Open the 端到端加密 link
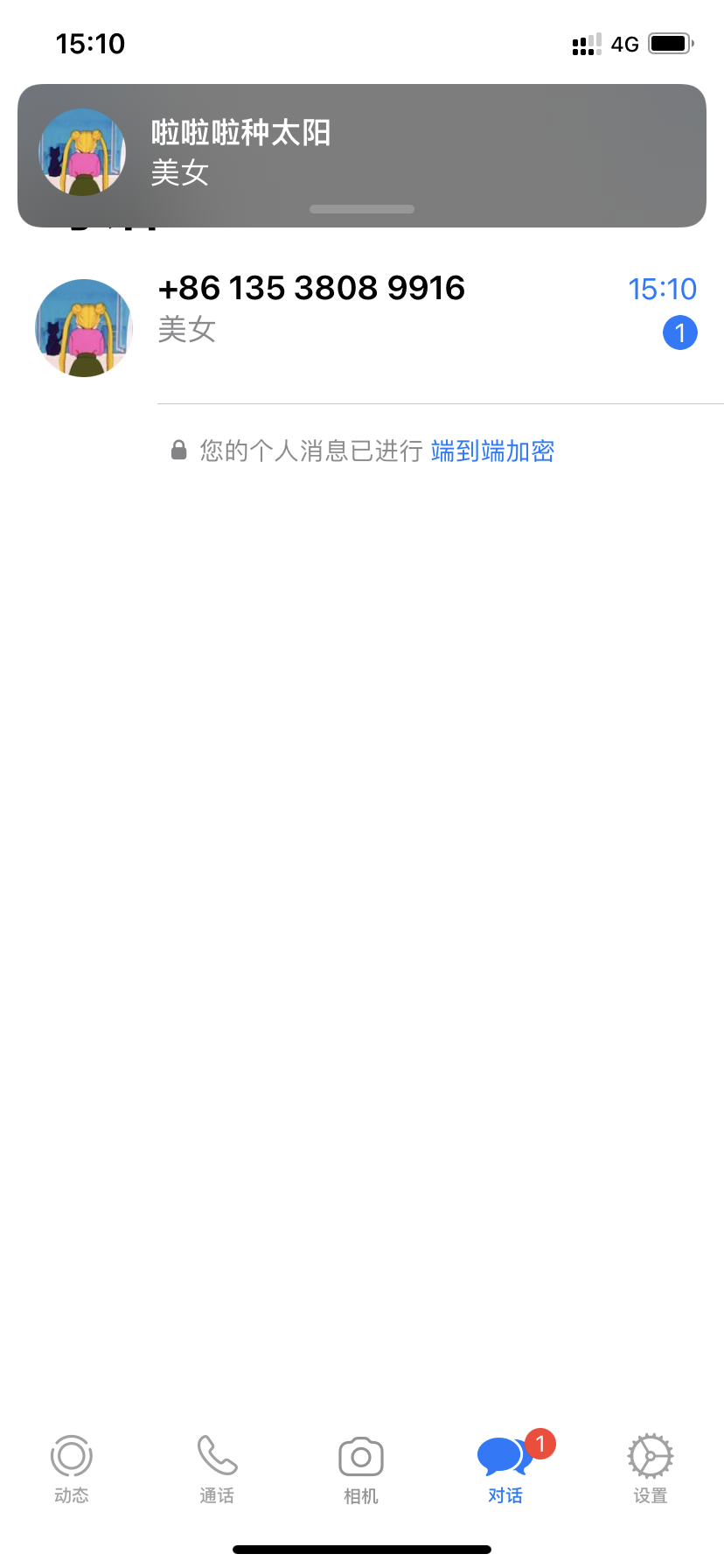Image resolution: width=724 pixels, height=1568 pixels. click(492, 451)
